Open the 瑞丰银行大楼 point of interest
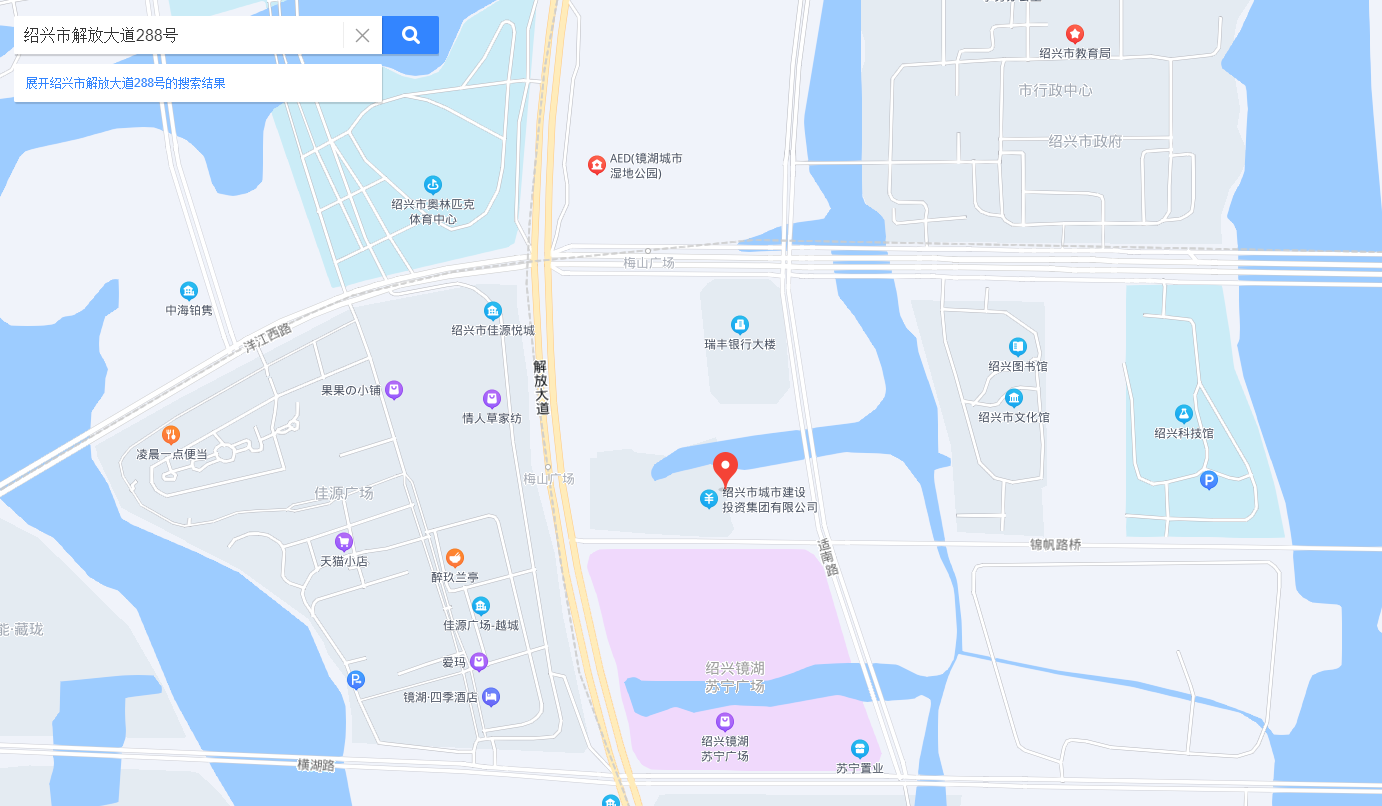 tap(739, 325)
